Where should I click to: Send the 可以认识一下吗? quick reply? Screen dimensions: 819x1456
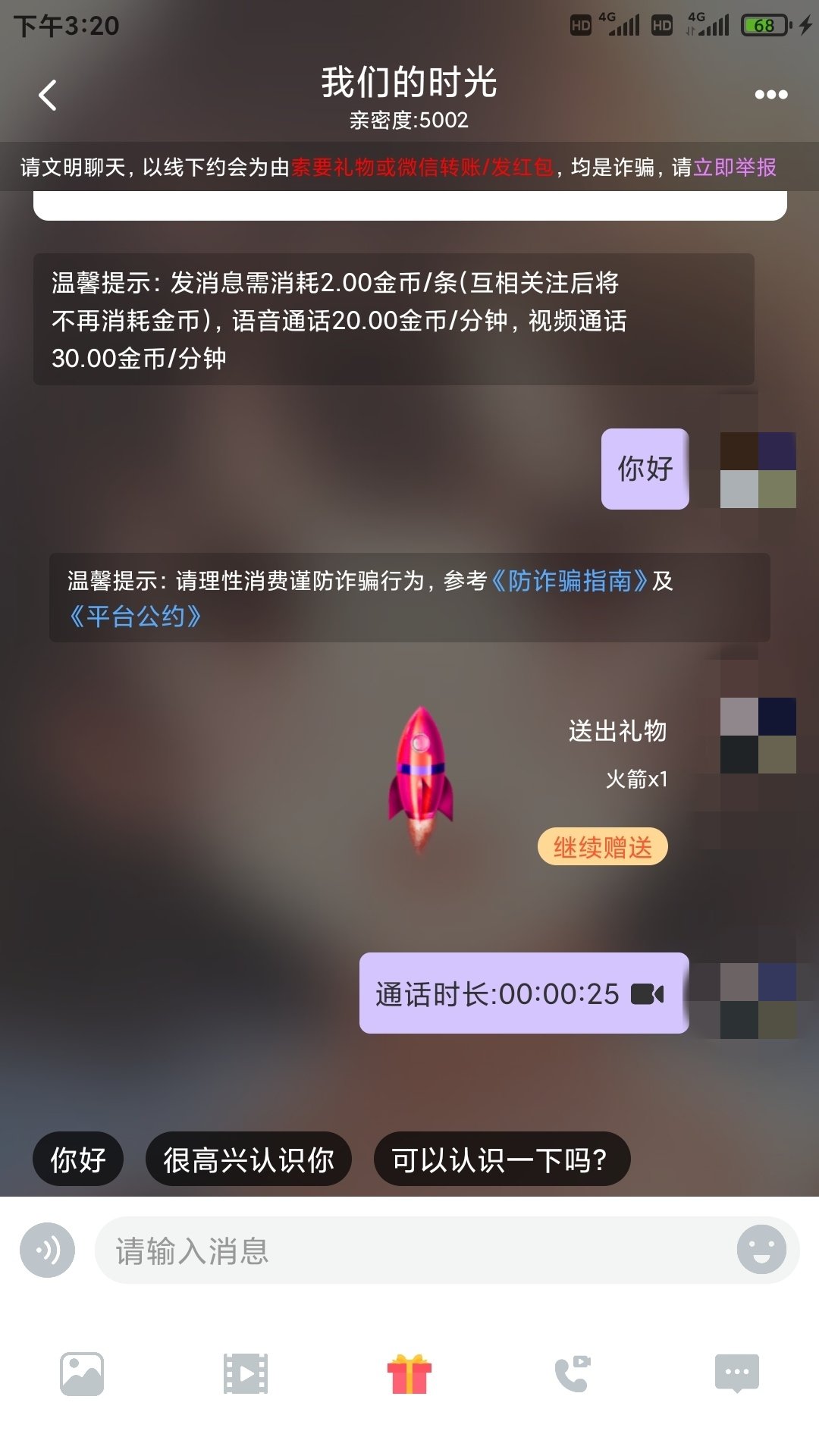click(501, 1159)
